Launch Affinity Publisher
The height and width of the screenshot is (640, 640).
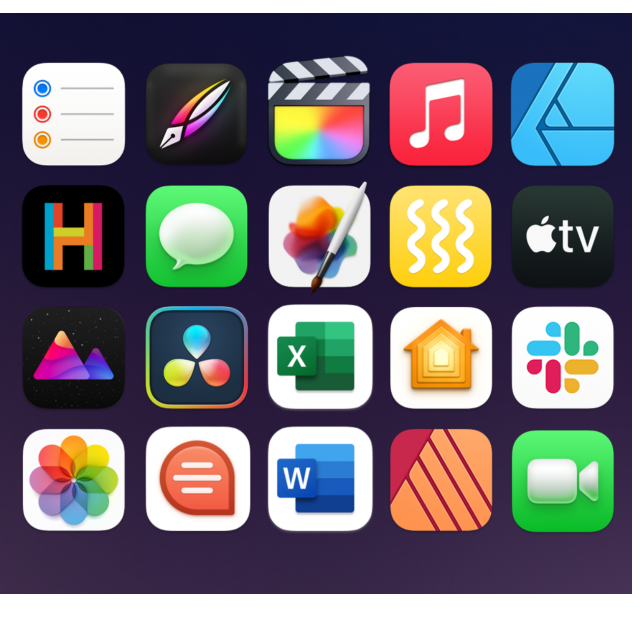pyautogui.click(x=440, y=480)
